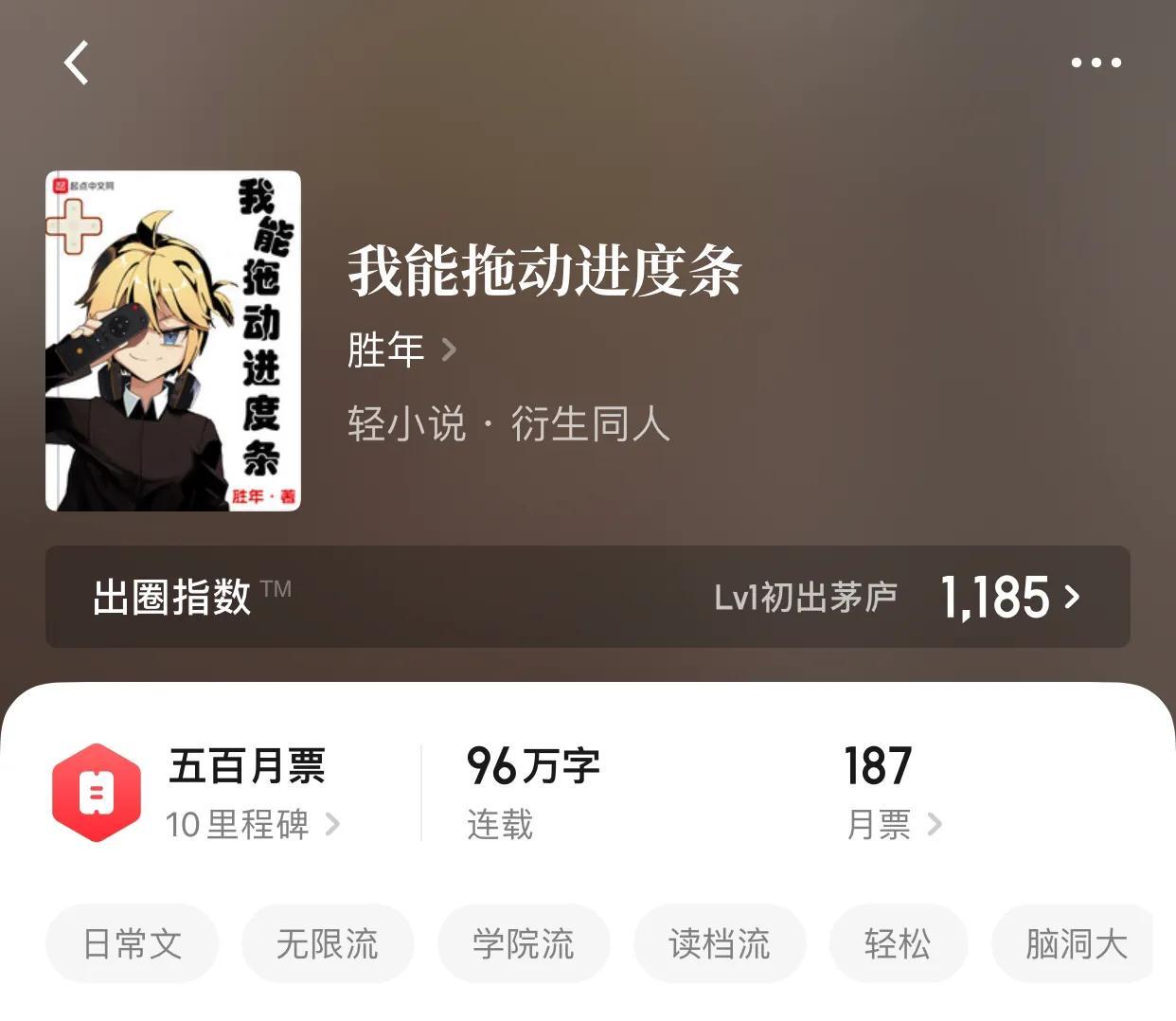
Task: Select the 脑洞大 tag chip
Action: [1075, 943]
